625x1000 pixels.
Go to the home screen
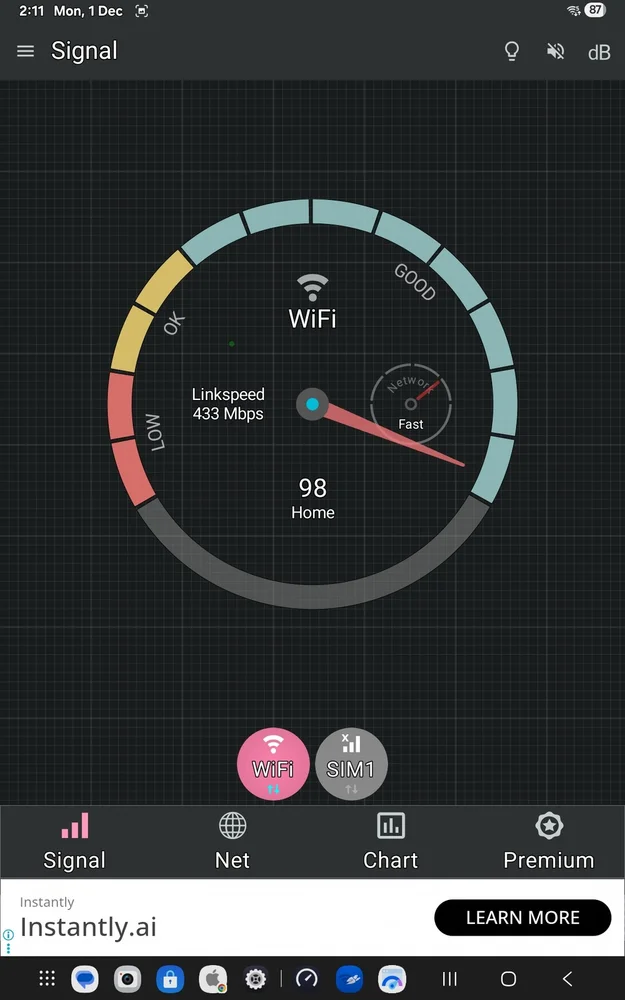click(508, 979)
